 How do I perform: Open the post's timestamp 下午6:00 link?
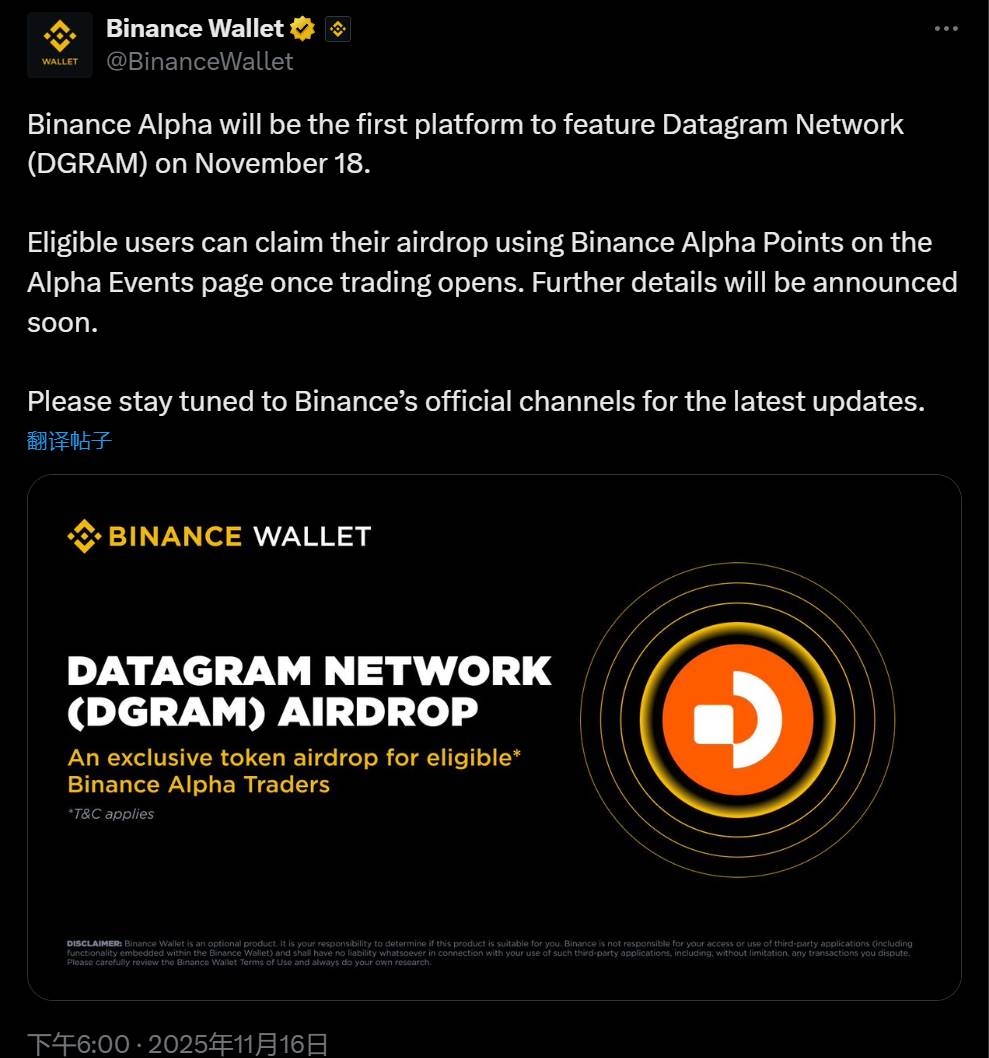pyautogui.click(x=78, y=1044)
